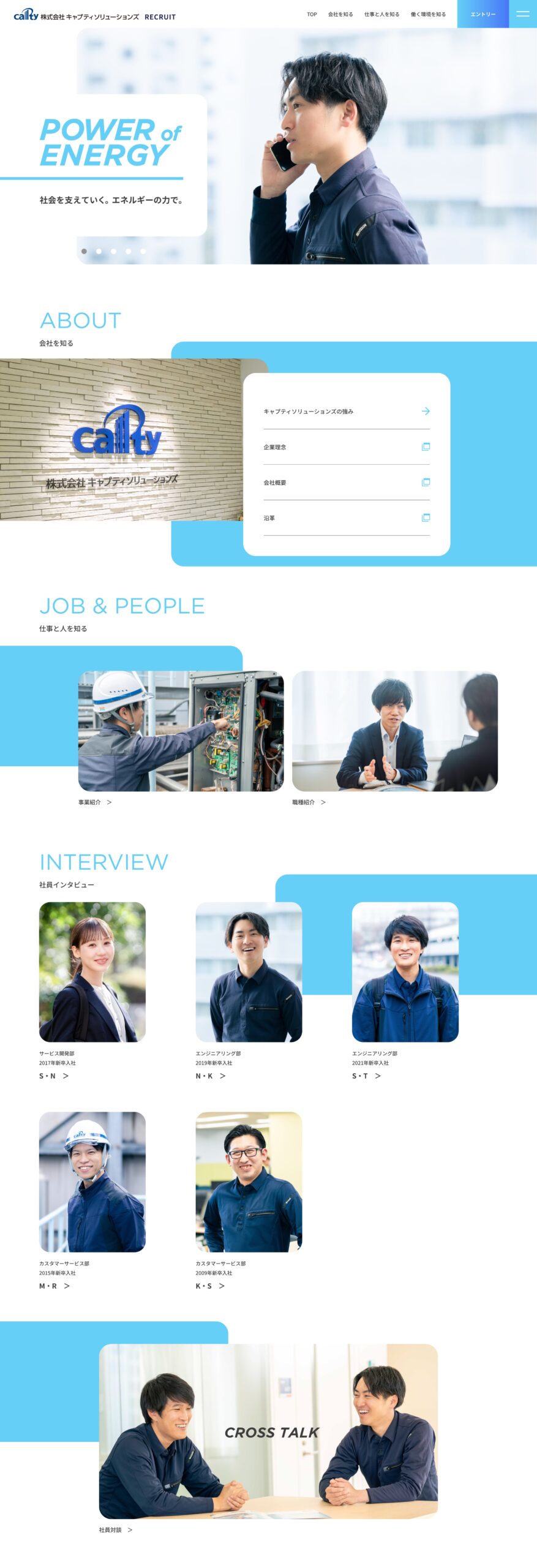
Task: Tap the Capty RECRUIT logo home link
Action: coord(94,15)
